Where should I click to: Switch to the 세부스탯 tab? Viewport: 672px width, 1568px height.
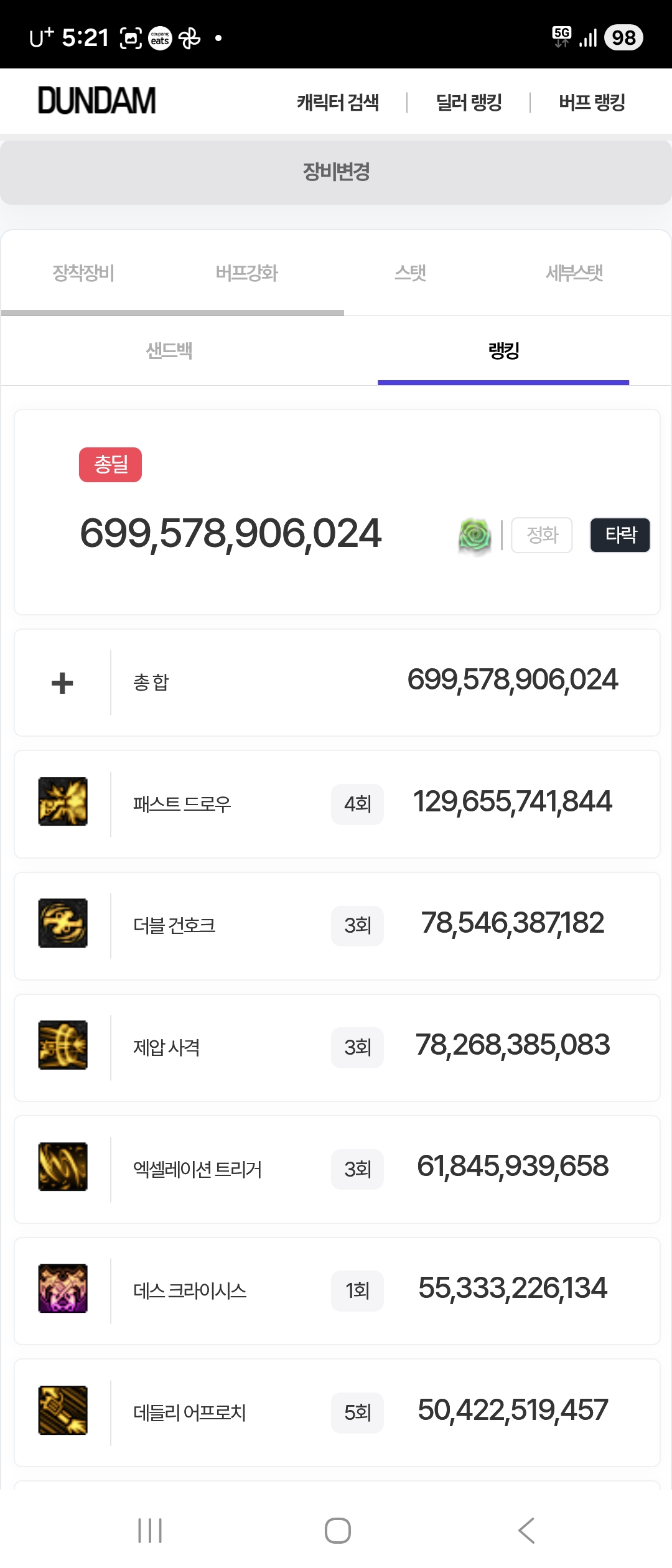574,273
